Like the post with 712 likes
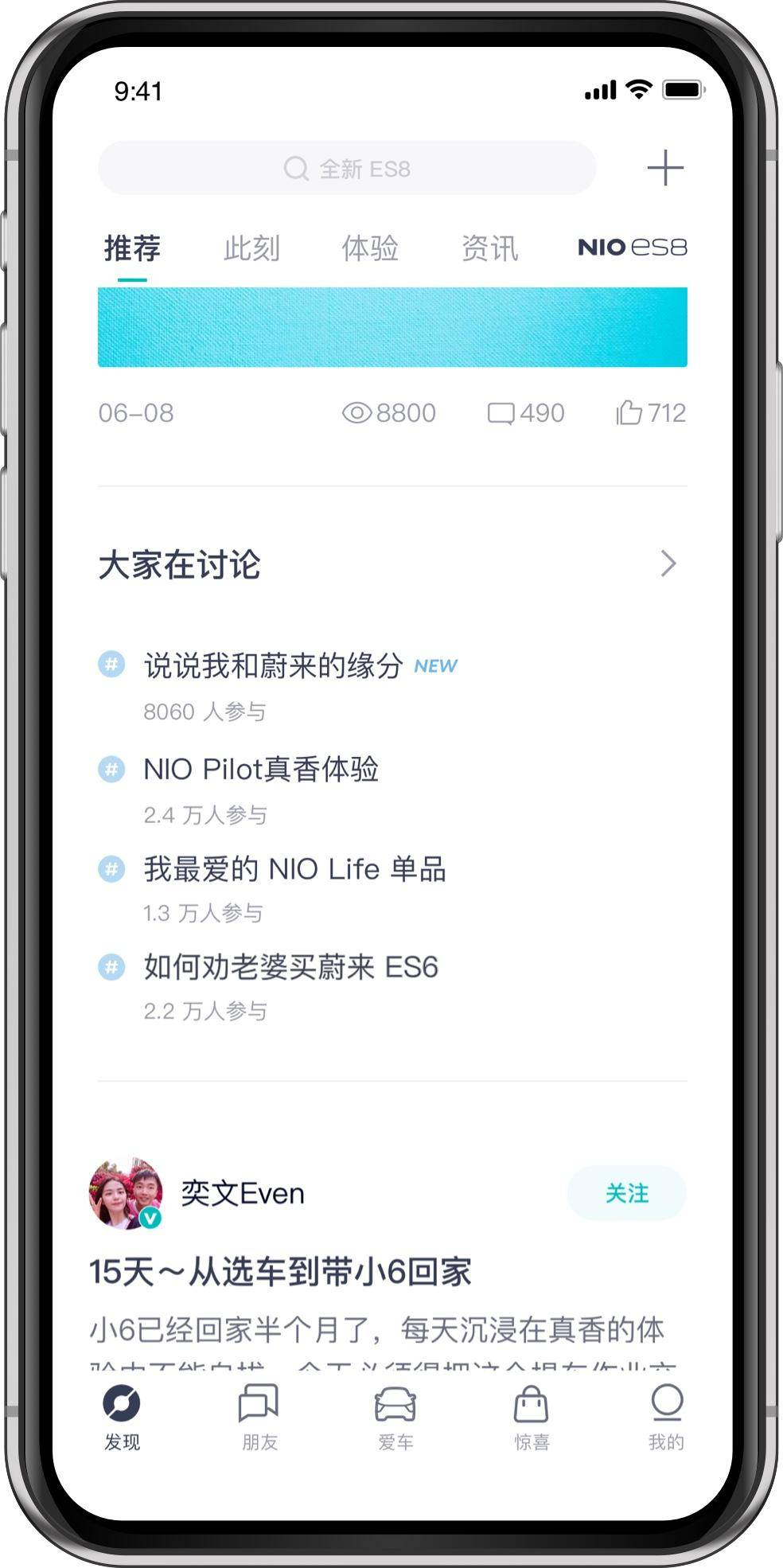Image resolution: width=783 pixels, height=1568 pixels. (x=650, y=413)
